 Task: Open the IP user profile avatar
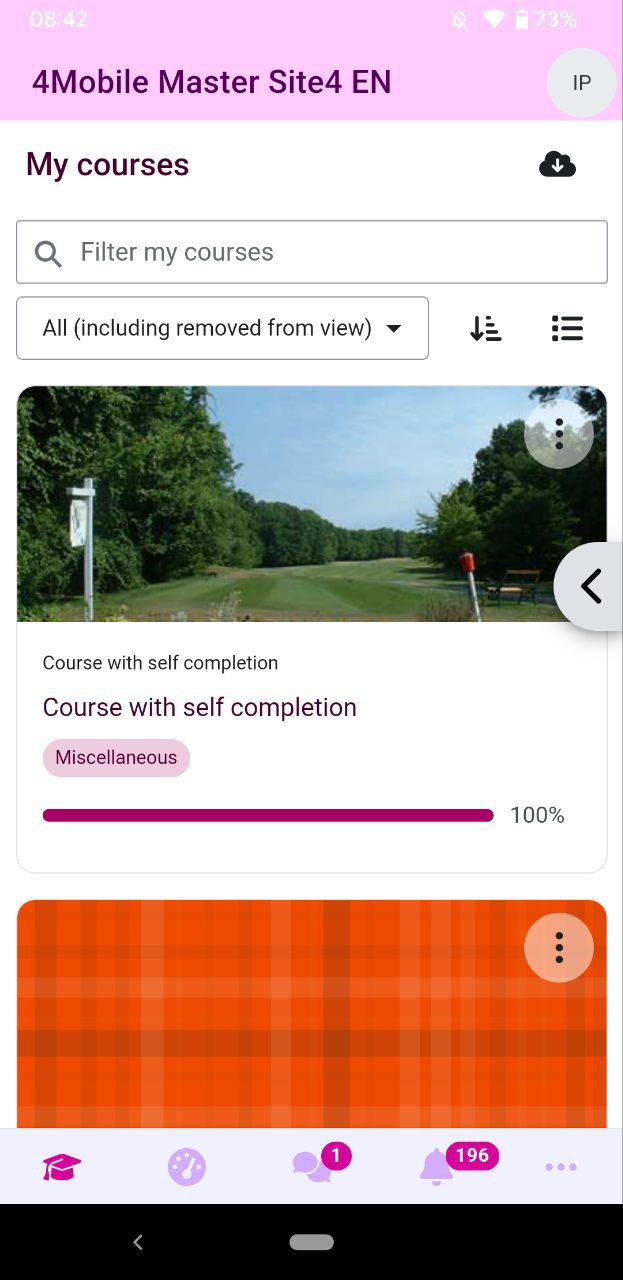click(x=582, y=83)
